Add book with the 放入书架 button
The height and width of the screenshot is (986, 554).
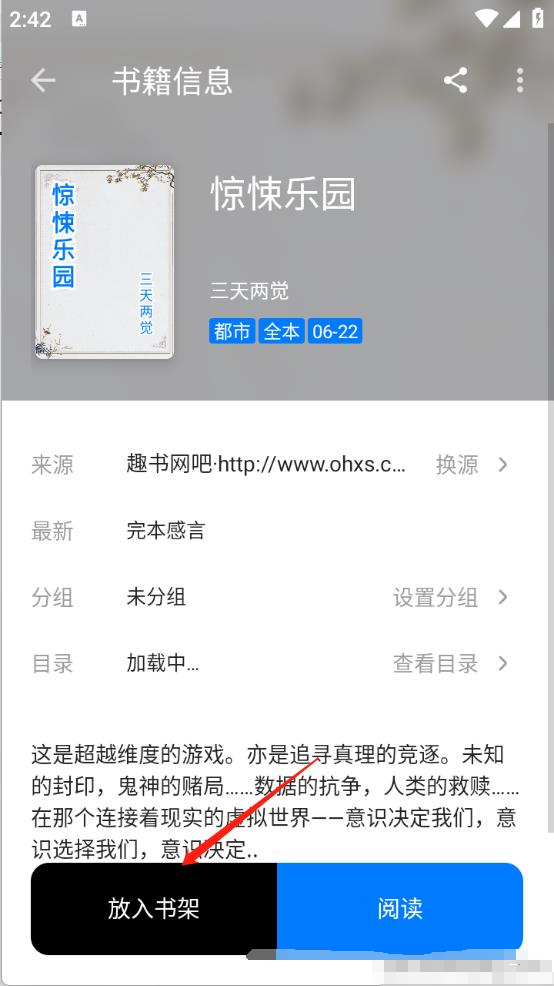153,909
